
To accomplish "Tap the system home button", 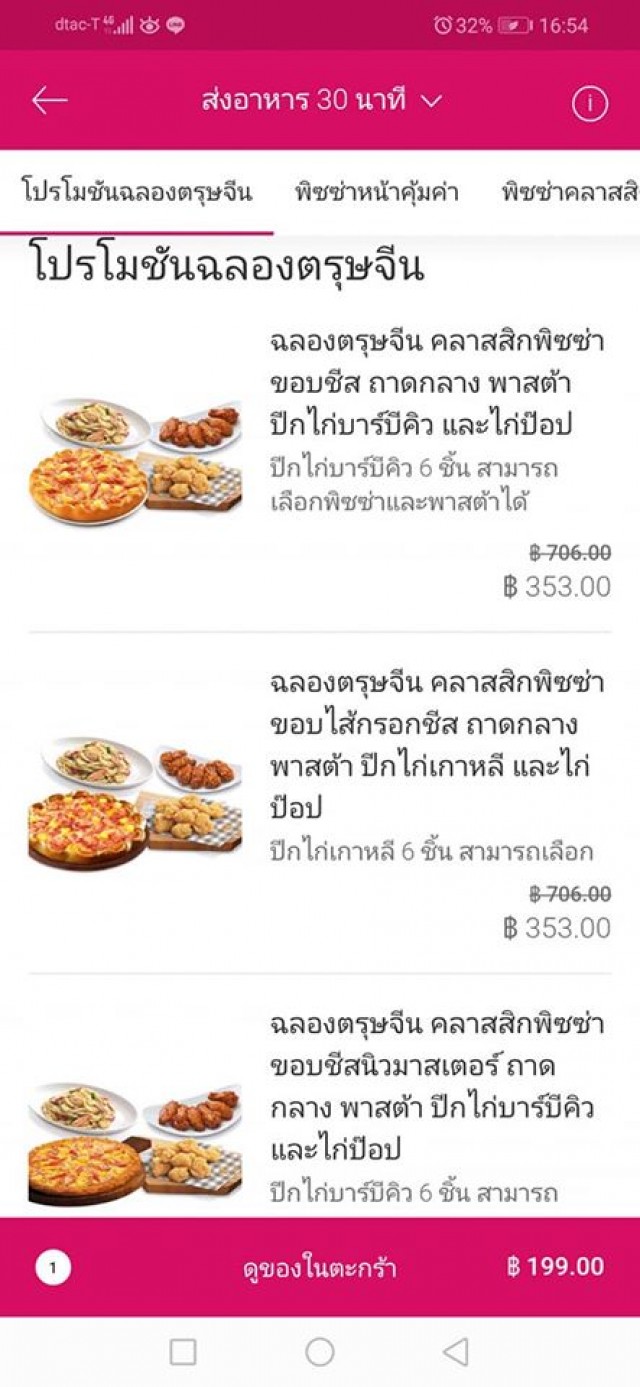I will tap(320, 1352).
